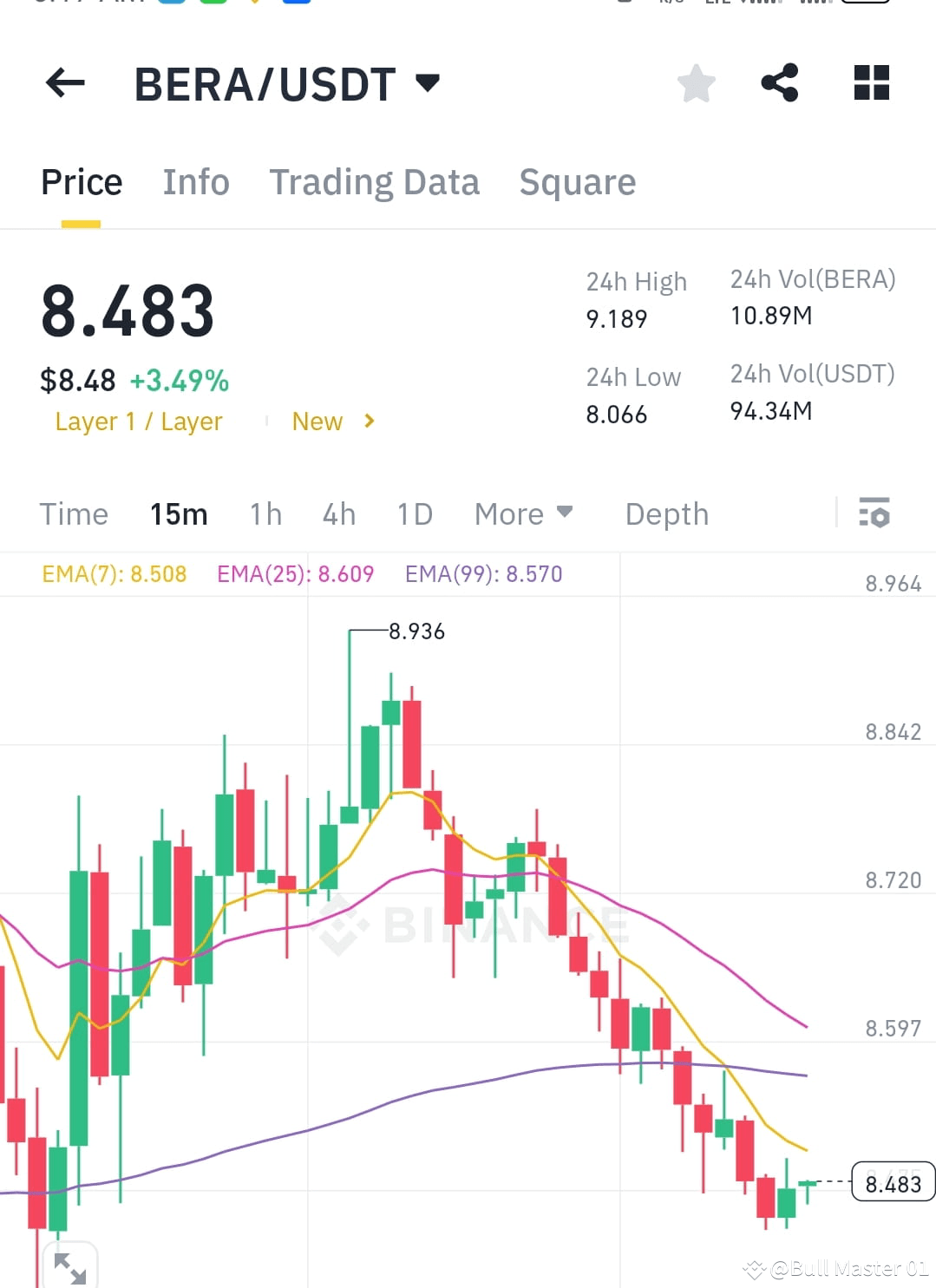Tap the back arrow to exit chart

click(63, 83)
